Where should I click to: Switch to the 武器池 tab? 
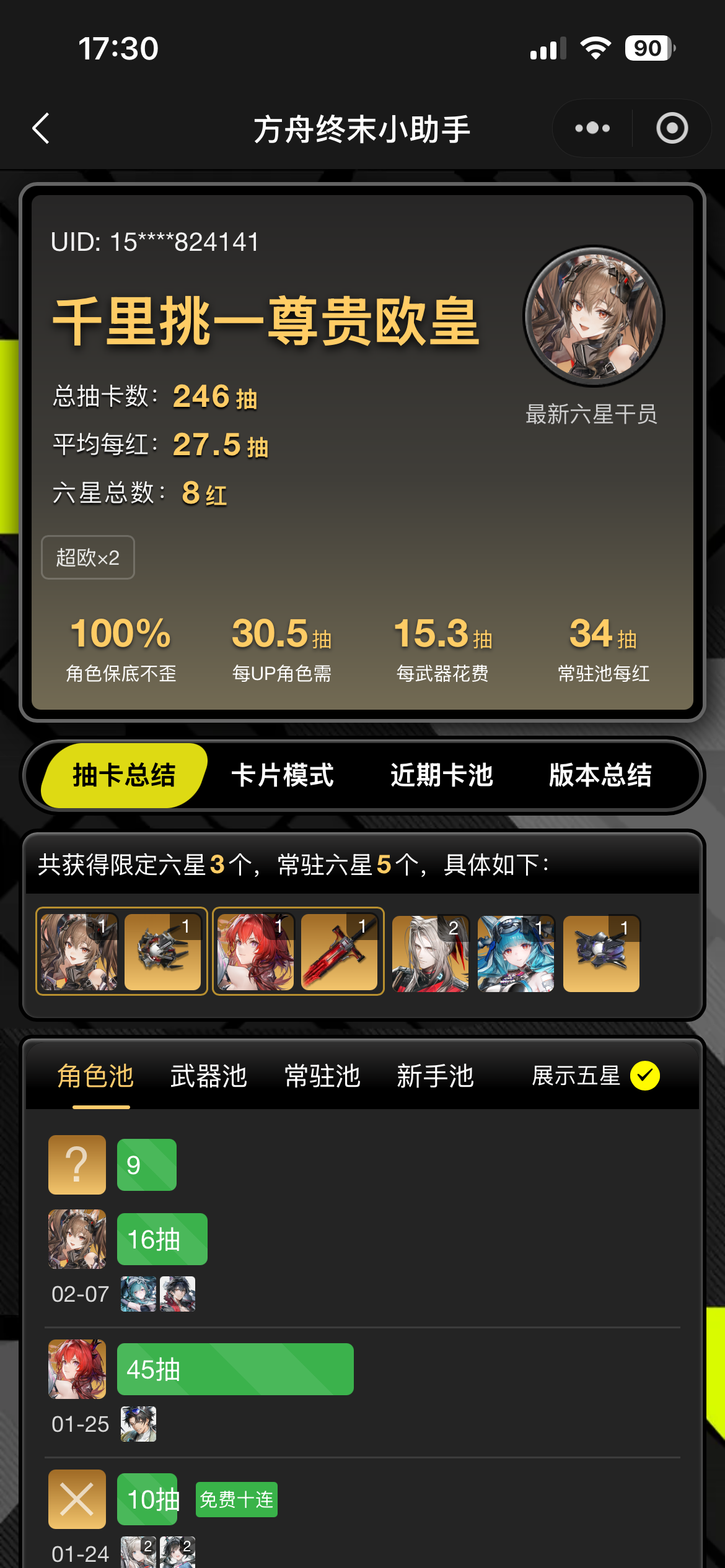click(x=209, y=1076)
